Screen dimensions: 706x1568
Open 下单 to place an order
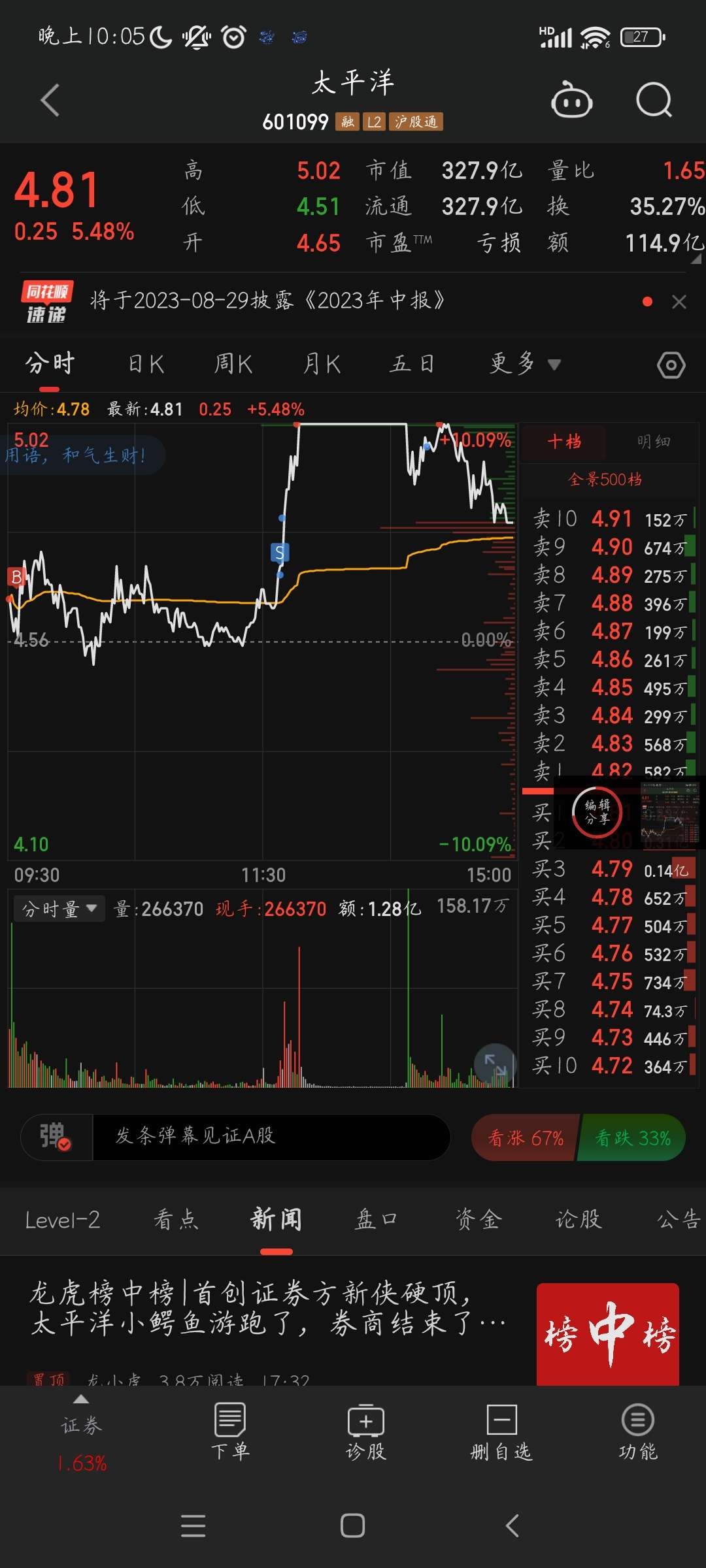pyautogui.click(x=230, y=1432)
